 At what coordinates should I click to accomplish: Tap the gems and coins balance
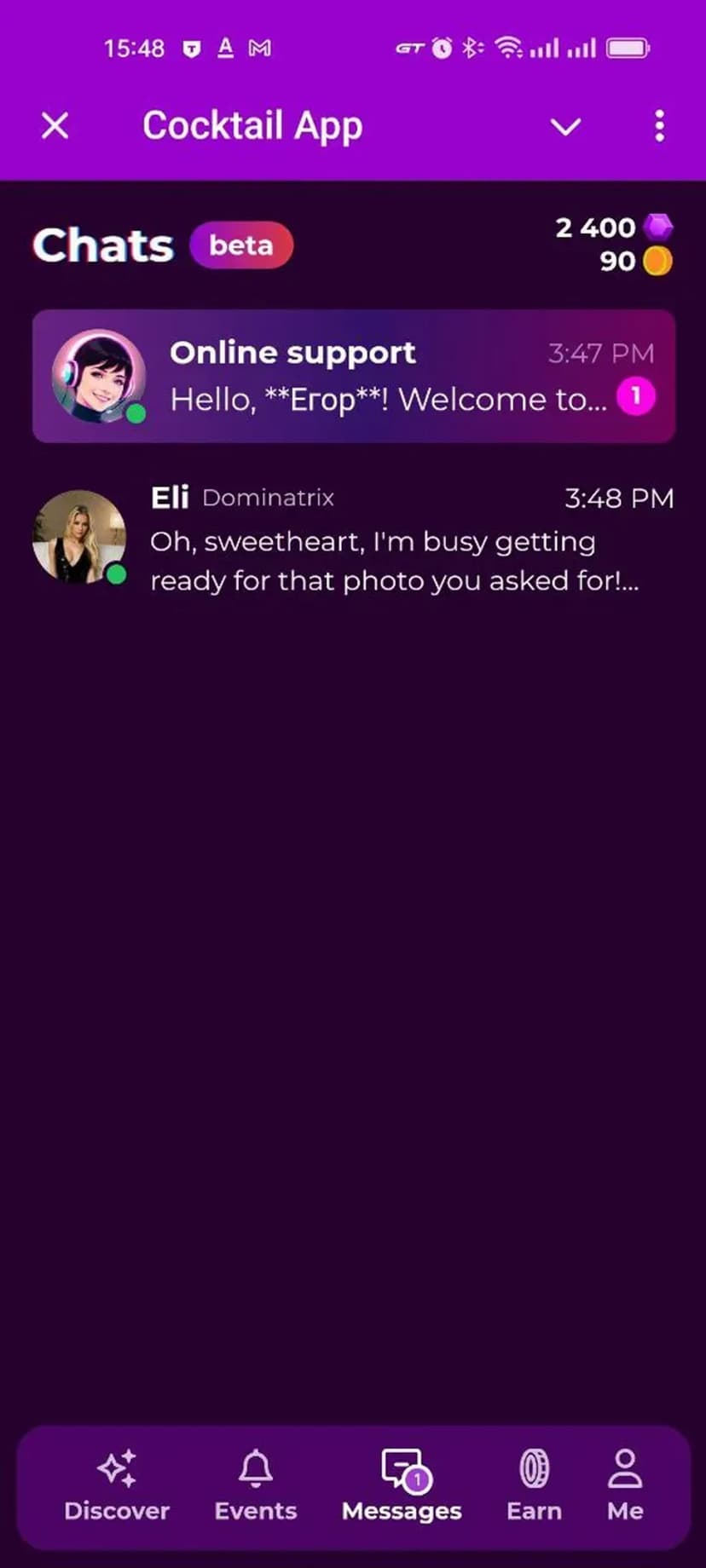614,244
